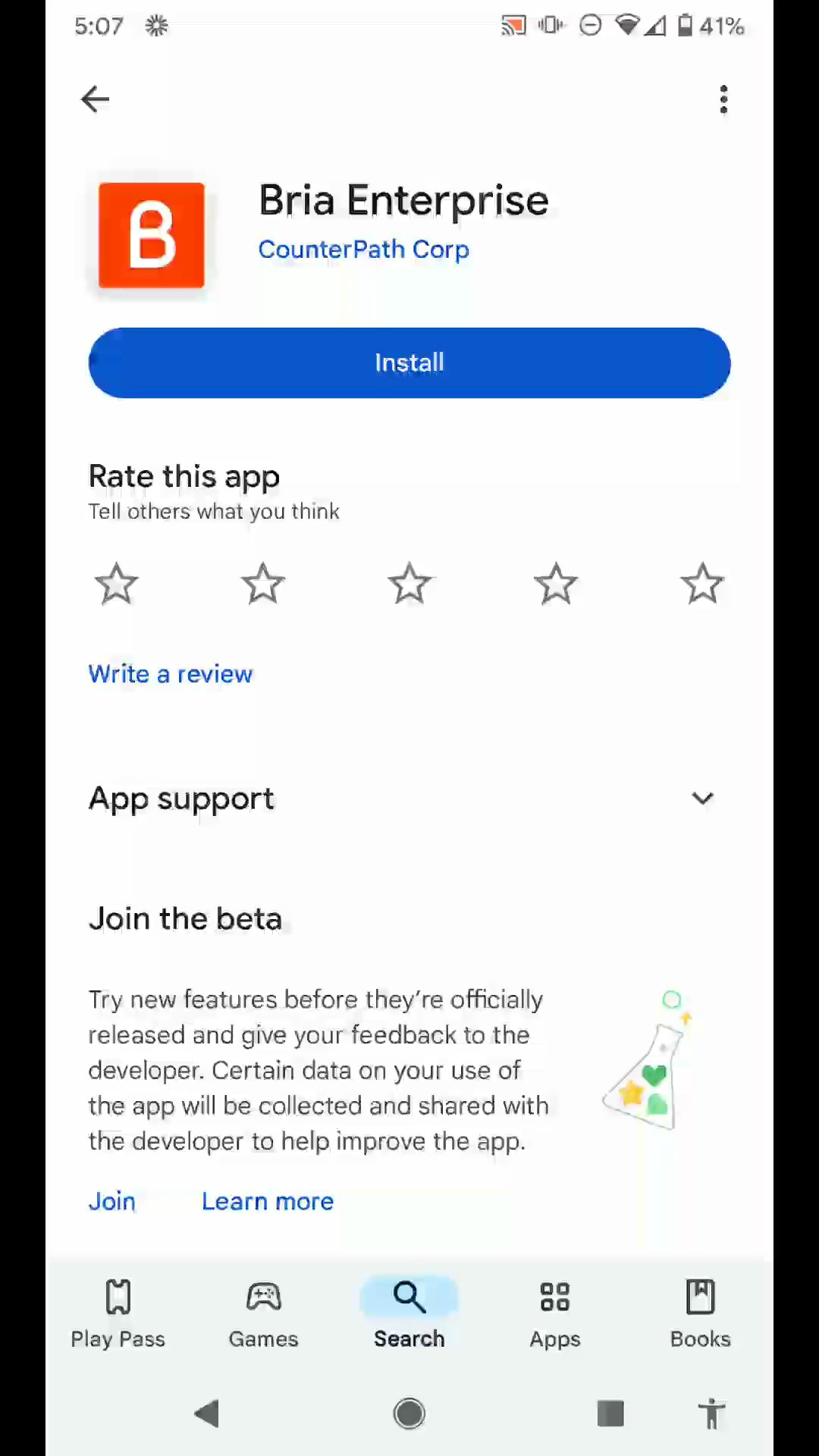Switch to the Books tab

coord(700,1313)
